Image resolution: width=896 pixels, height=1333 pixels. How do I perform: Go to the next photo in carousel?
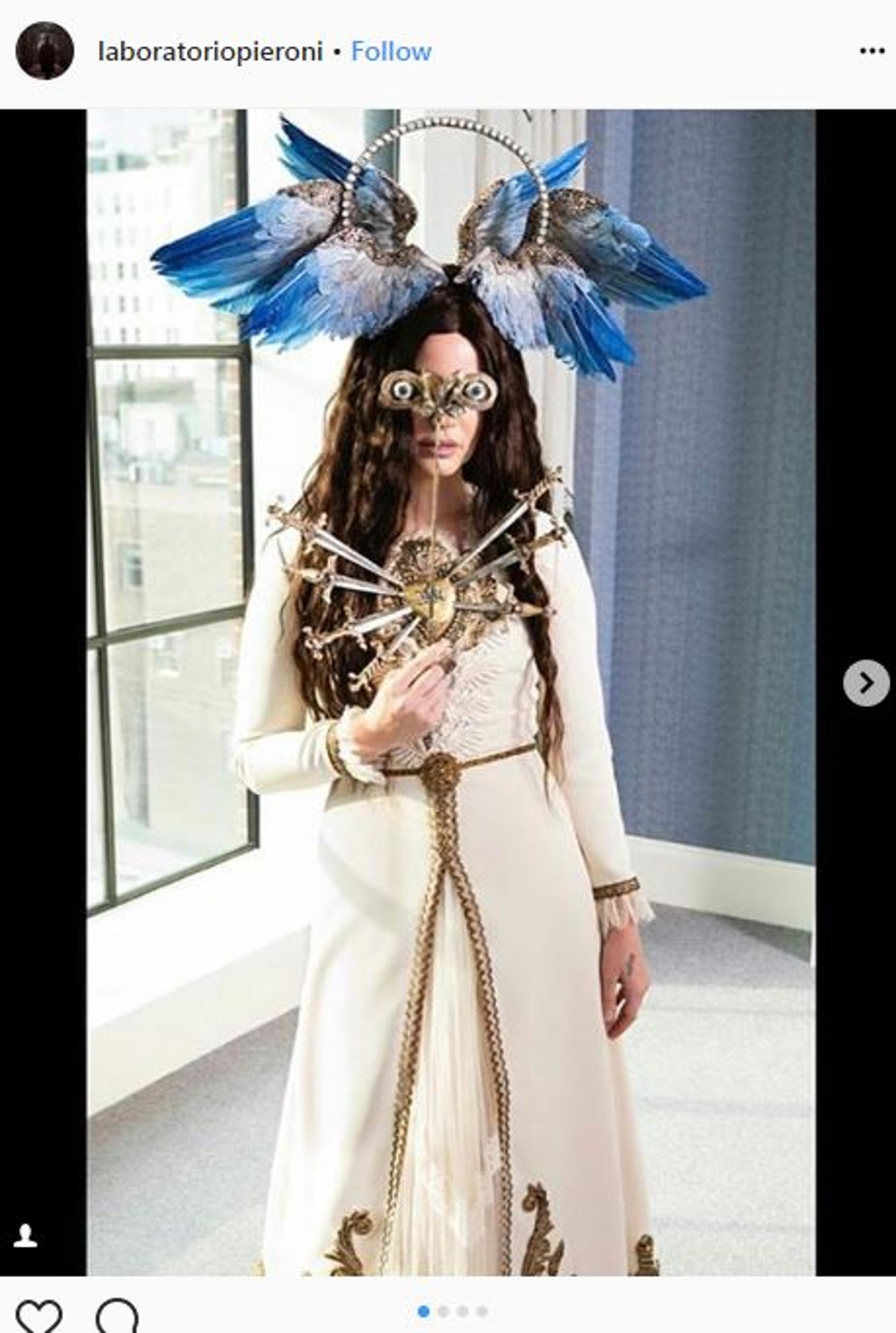[x=866, y=683]
